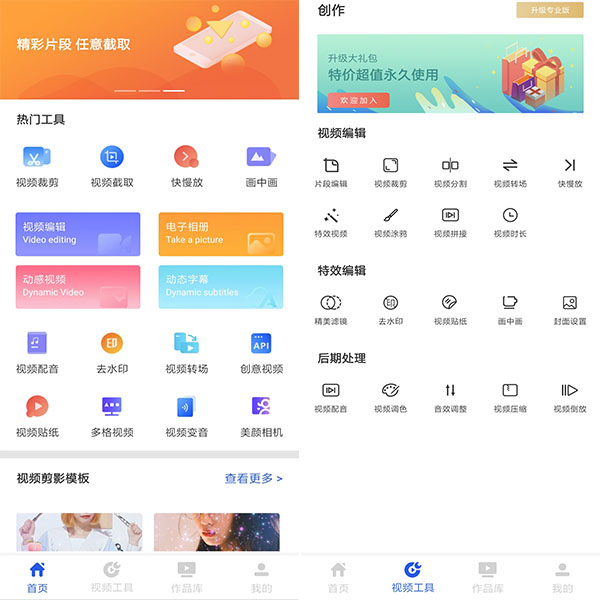Select the 动感视频 Dynamic Video card
Screen dimensions: 600x600
[x=77, y=287]
